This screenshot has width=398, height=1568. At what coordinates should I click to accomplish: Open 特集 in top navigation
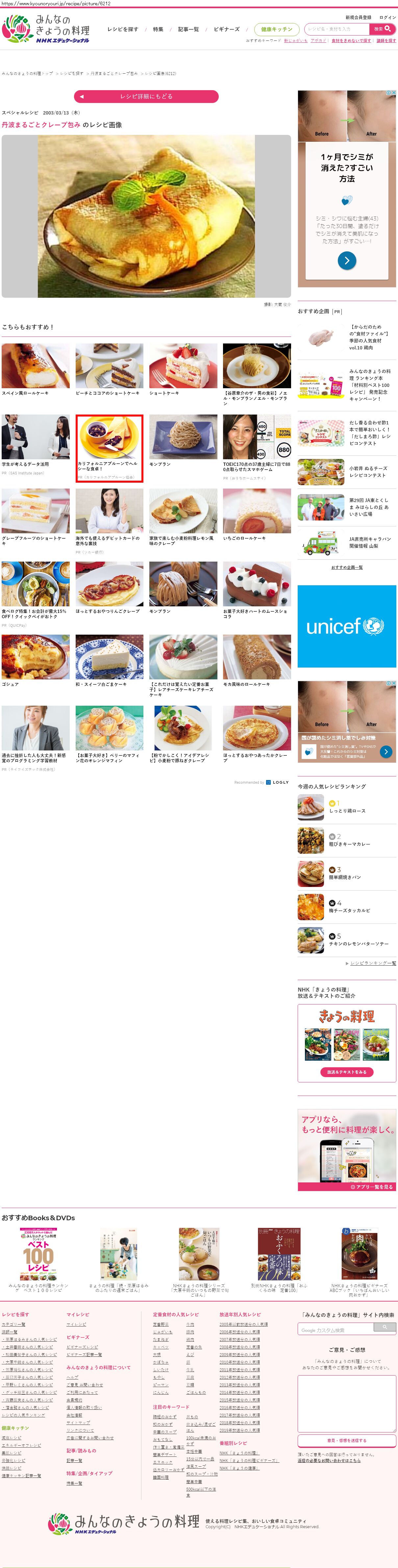coord(158,29)
